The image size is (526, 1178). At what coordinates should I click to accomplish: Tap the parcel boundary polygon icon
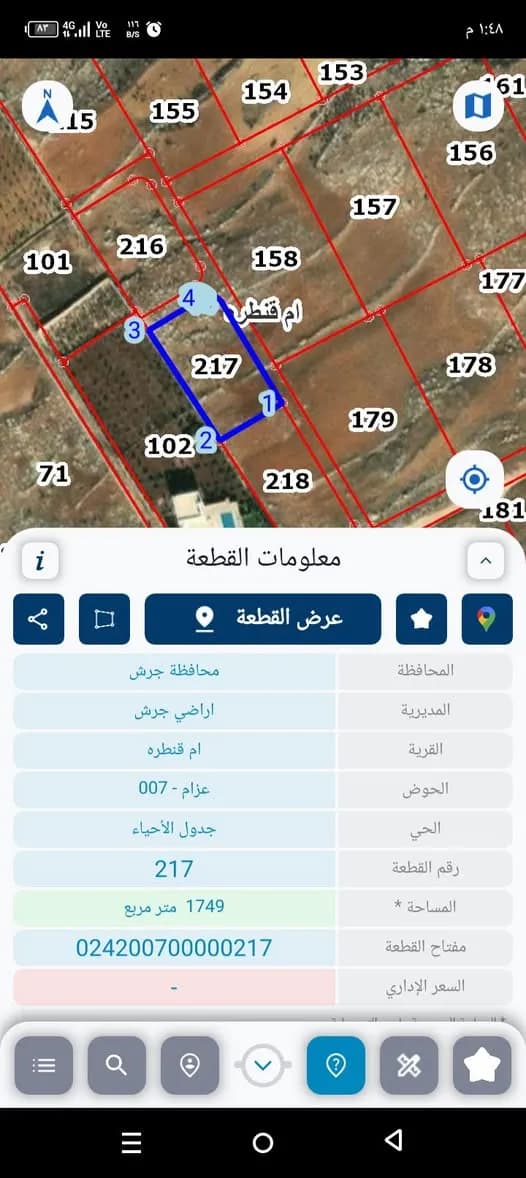(104, 619)
